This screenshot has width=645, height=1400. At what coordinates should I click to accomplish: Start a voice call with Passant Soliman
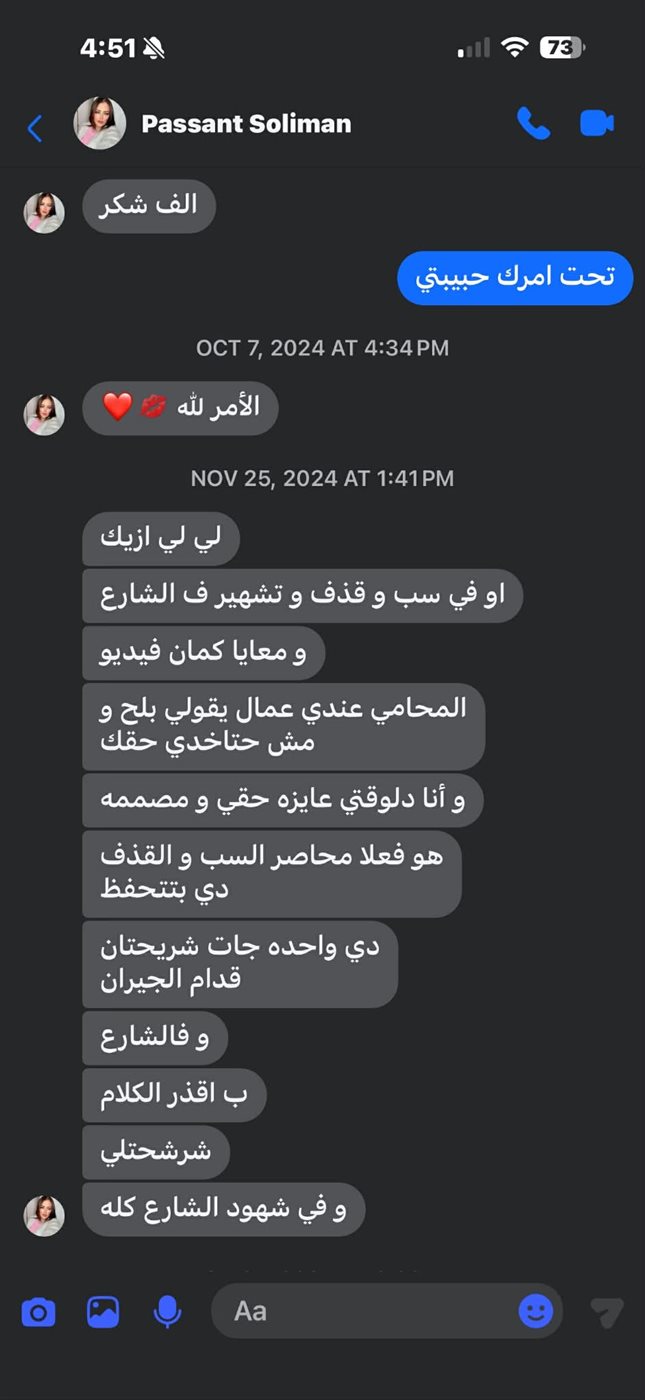(533, 124)
